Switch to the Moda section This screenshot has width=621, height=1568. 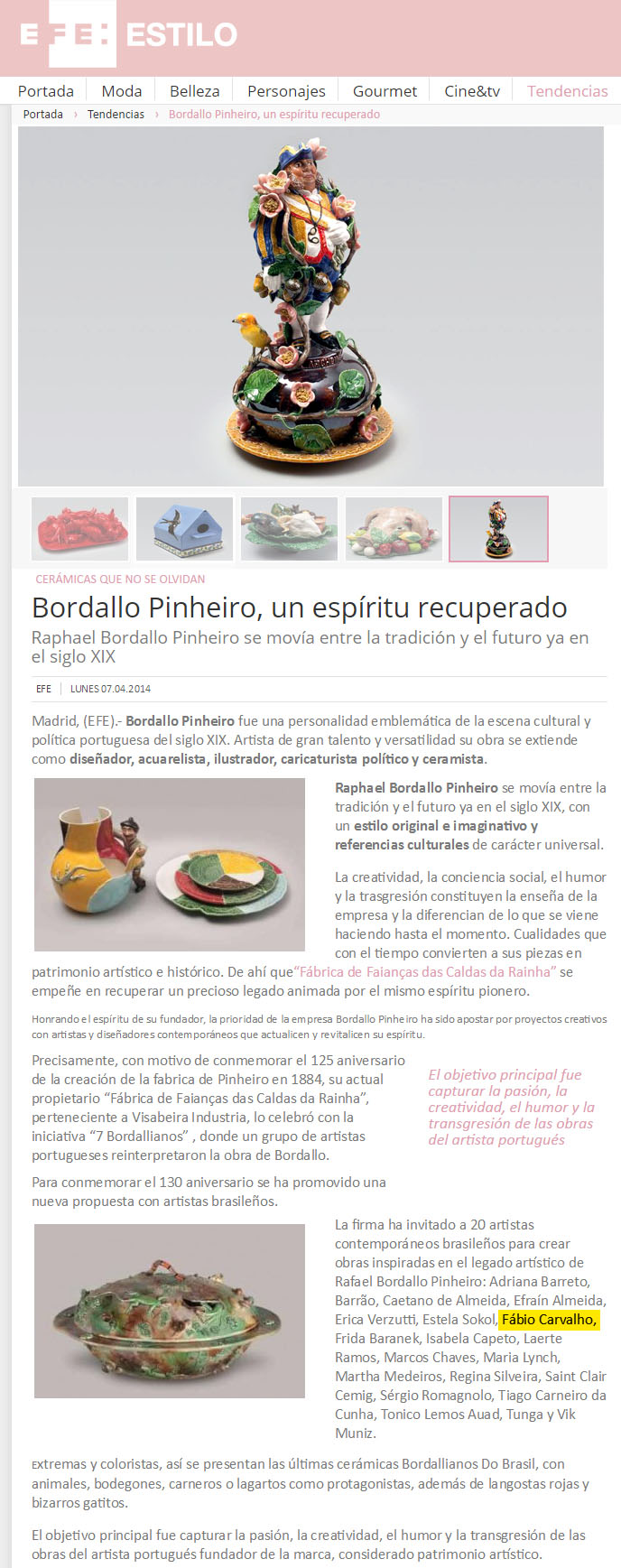coord(122,90)
